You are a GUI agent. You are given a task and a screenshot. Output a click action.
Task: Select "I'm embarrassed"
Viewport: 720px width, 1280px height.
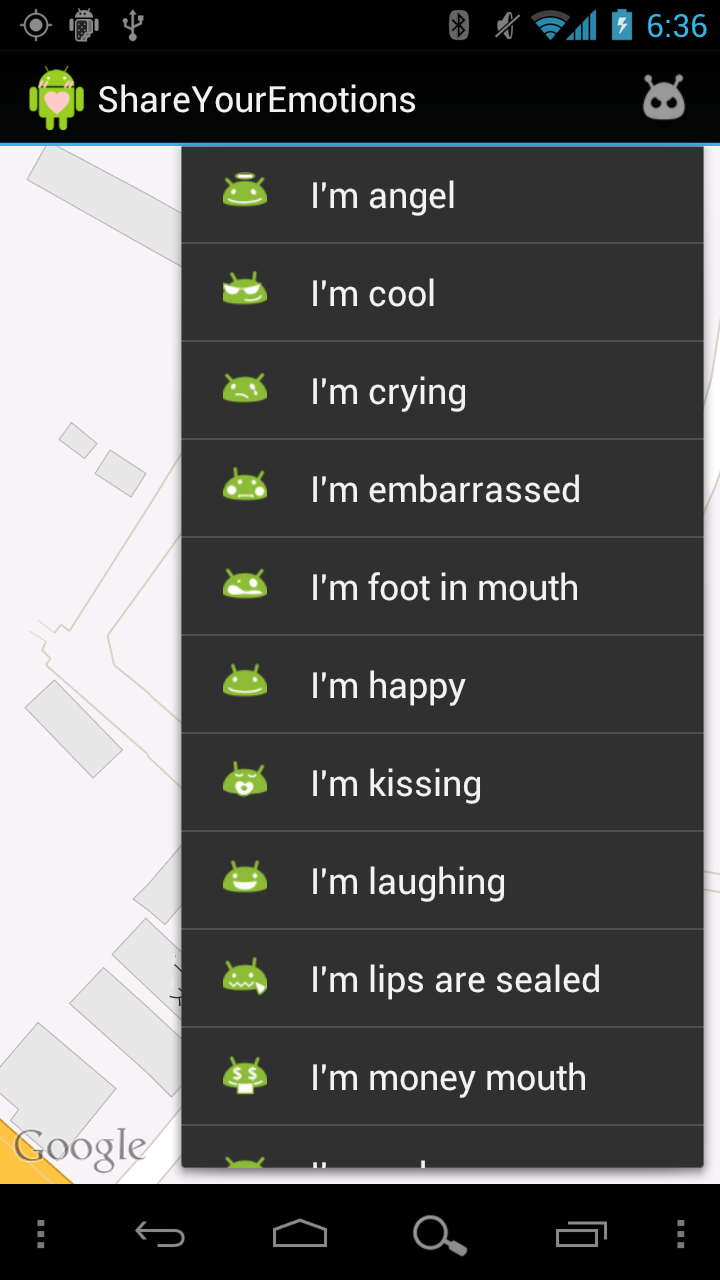tap(442, 489)
